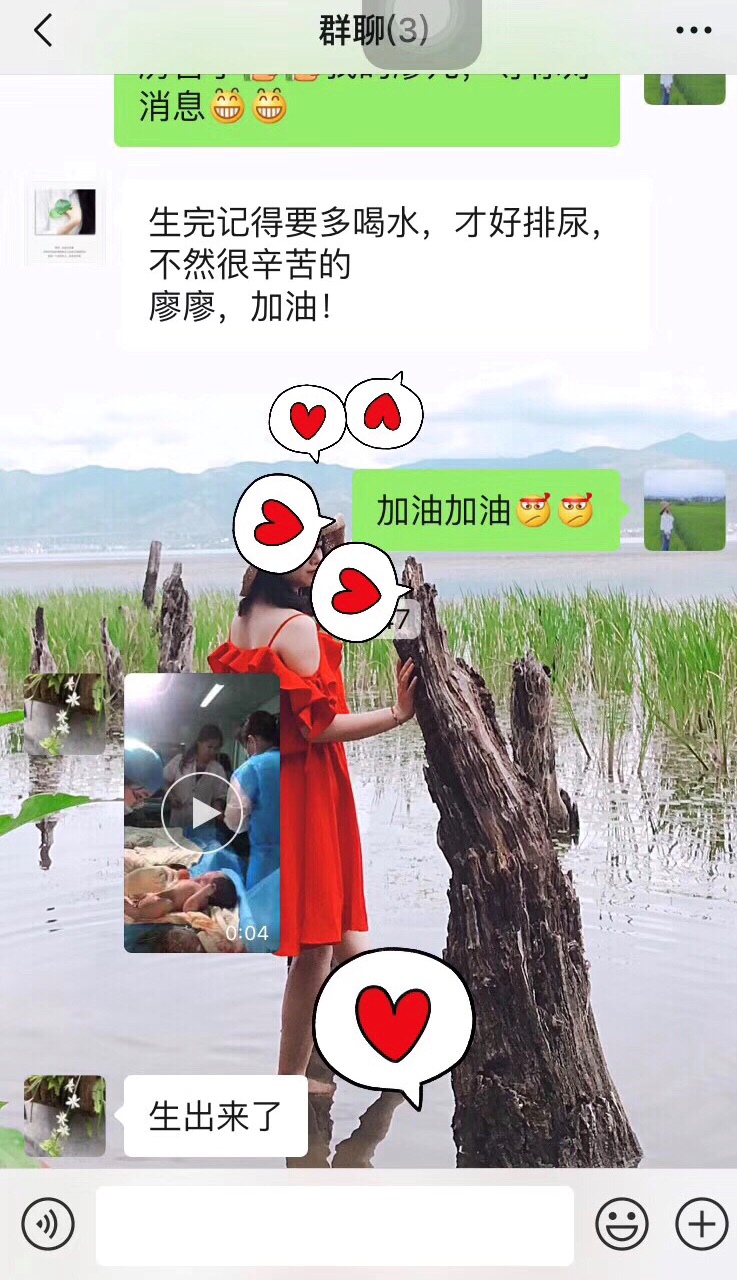This screenshot has width=737, height=1280.
Task: Go back from the group chat
Action: point(42,31)
